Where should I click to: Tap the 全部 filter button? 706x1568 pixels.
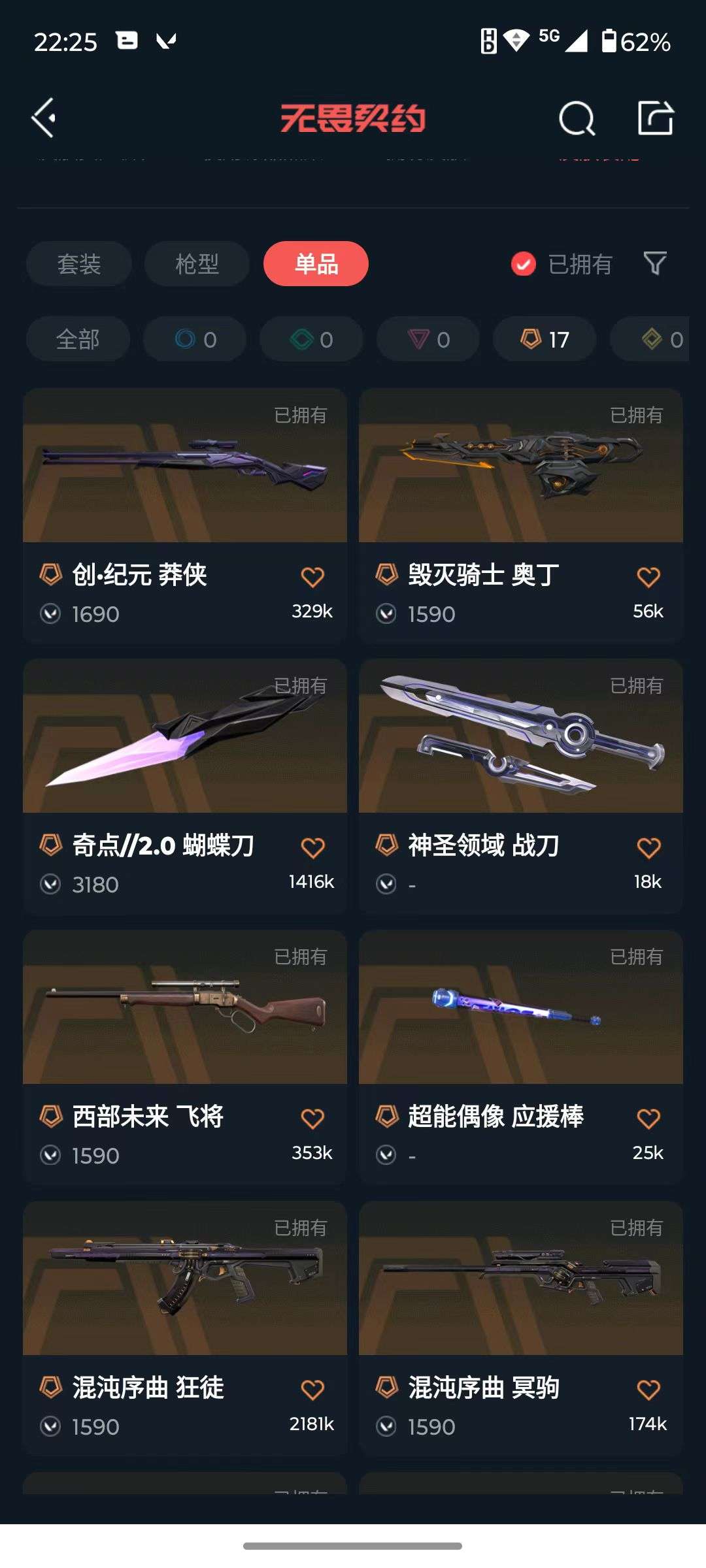click(x=76, y=338)
